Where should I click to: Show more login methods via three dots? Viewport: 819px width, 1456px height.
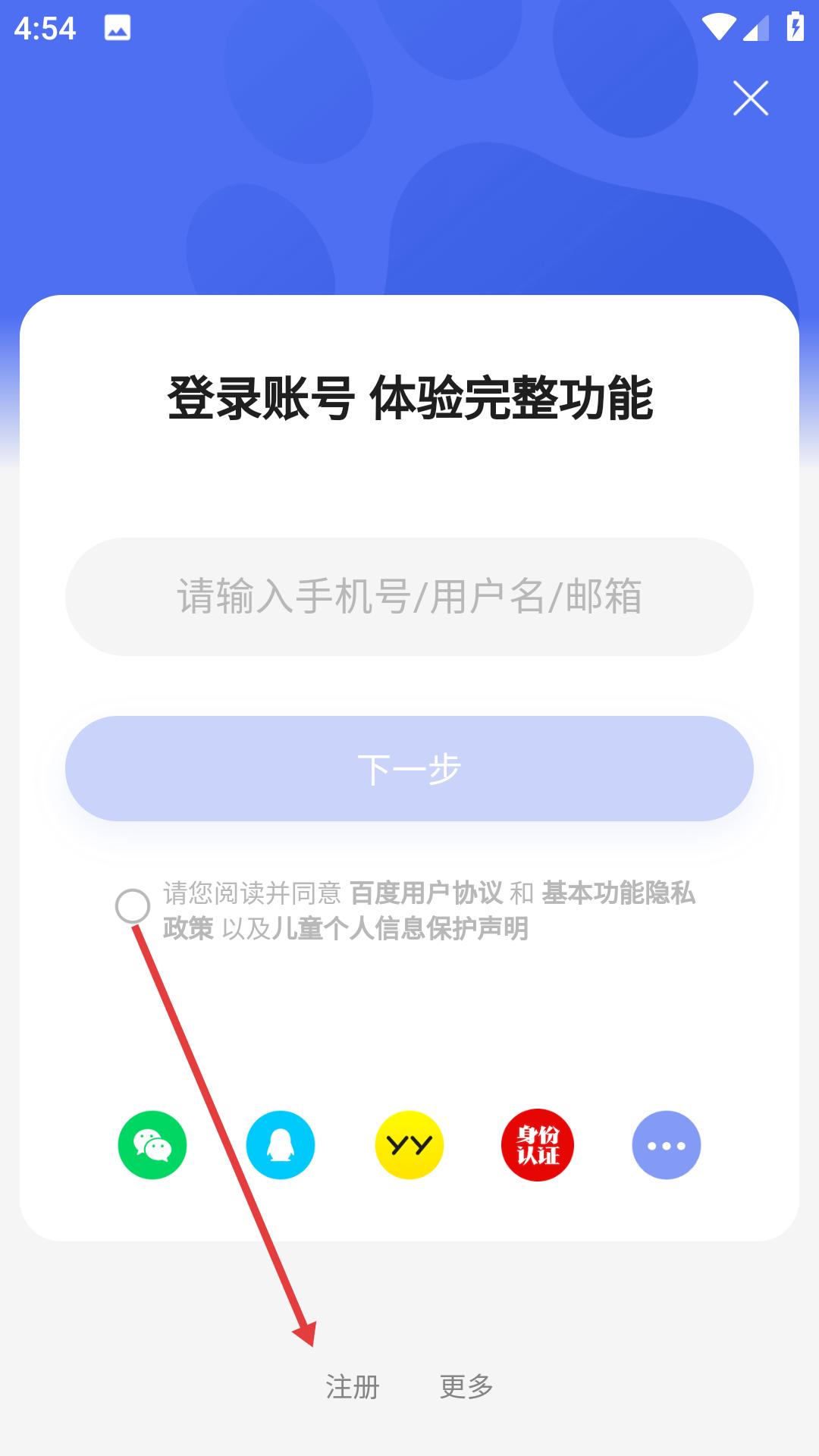pos(666,1145)
